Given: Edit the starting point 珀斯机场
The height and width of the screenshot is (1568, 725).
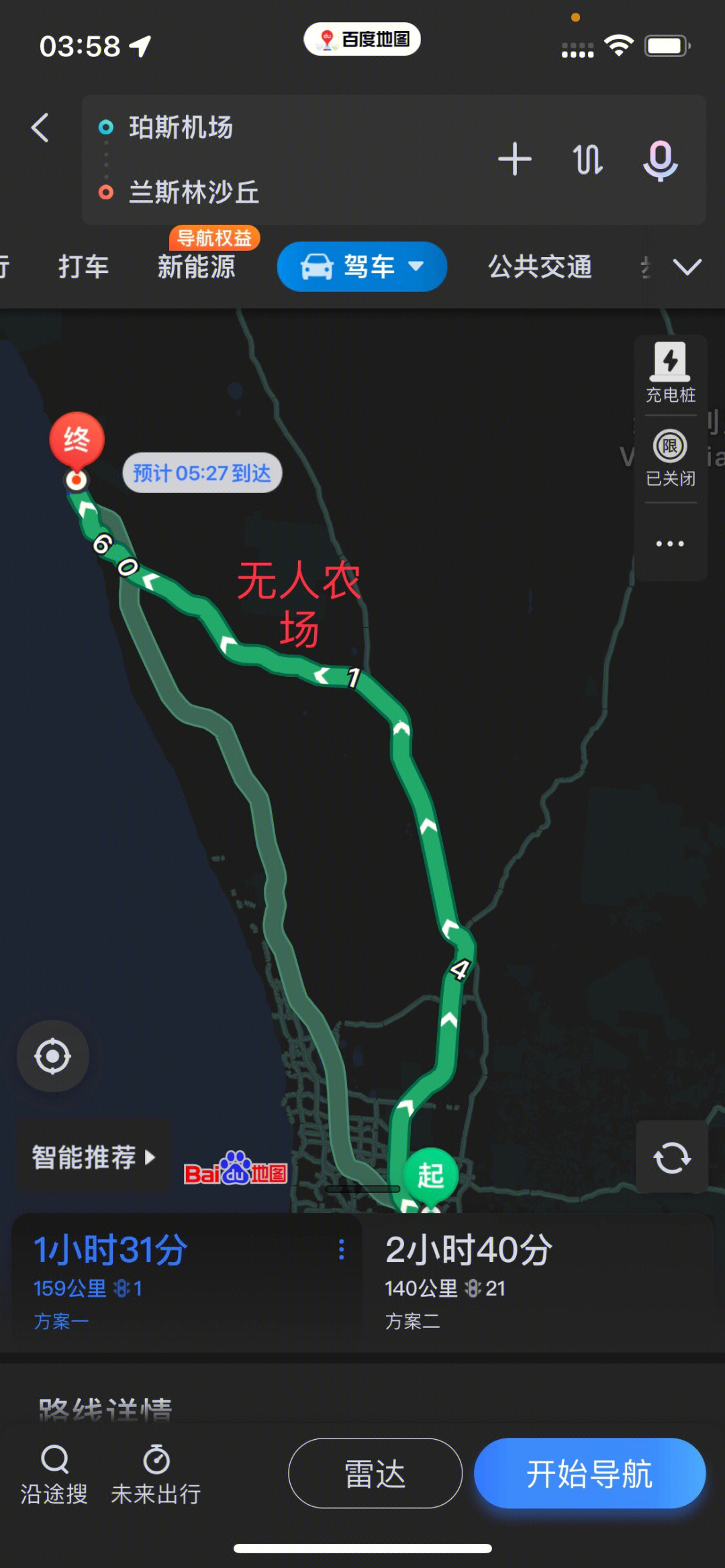Looking at the screenshot, I should (x=181, y=127).
